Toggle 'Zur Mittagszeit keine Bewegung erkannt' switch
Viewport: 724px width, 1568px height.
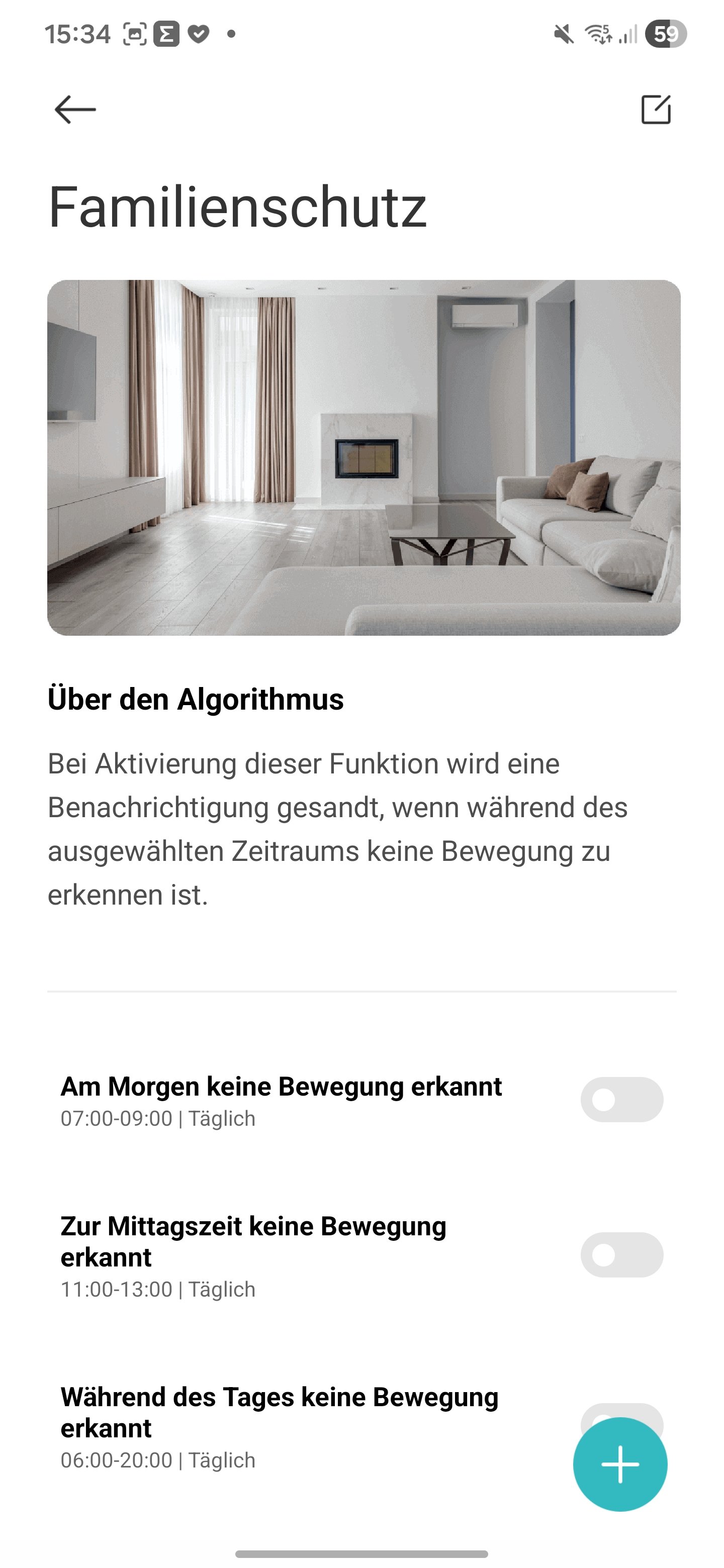(x=621, y=1254)
